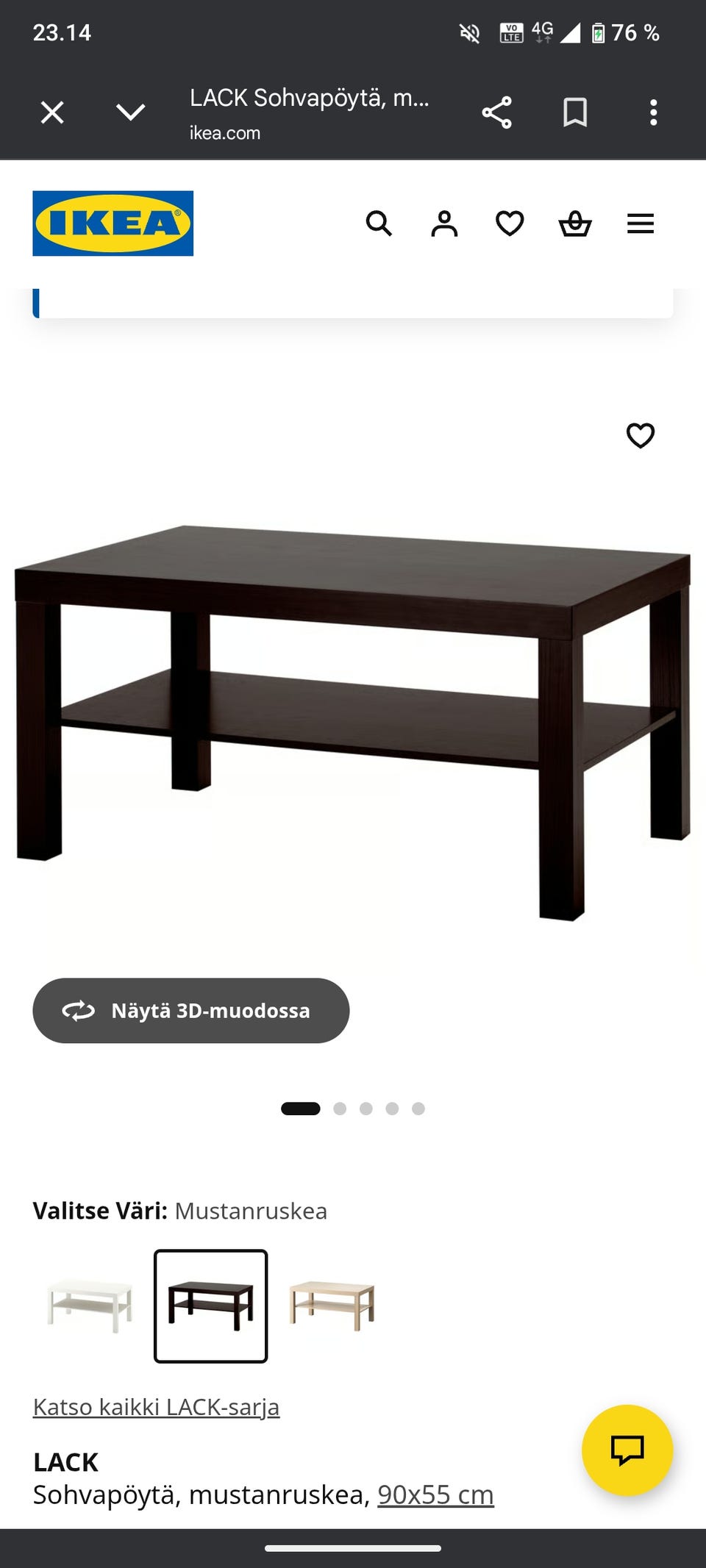Open the shopping basket

[x=575, y=223]
